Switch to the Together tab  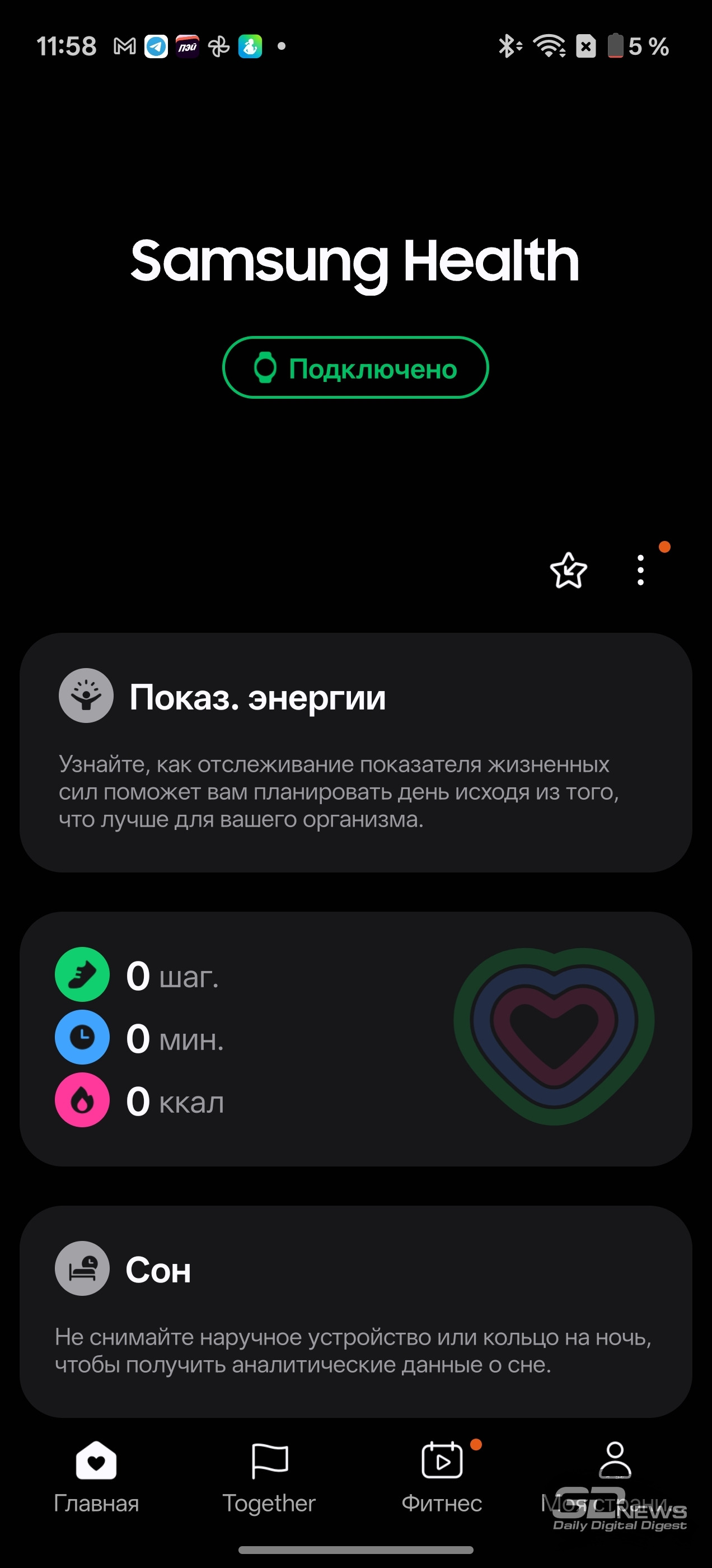269,1476
